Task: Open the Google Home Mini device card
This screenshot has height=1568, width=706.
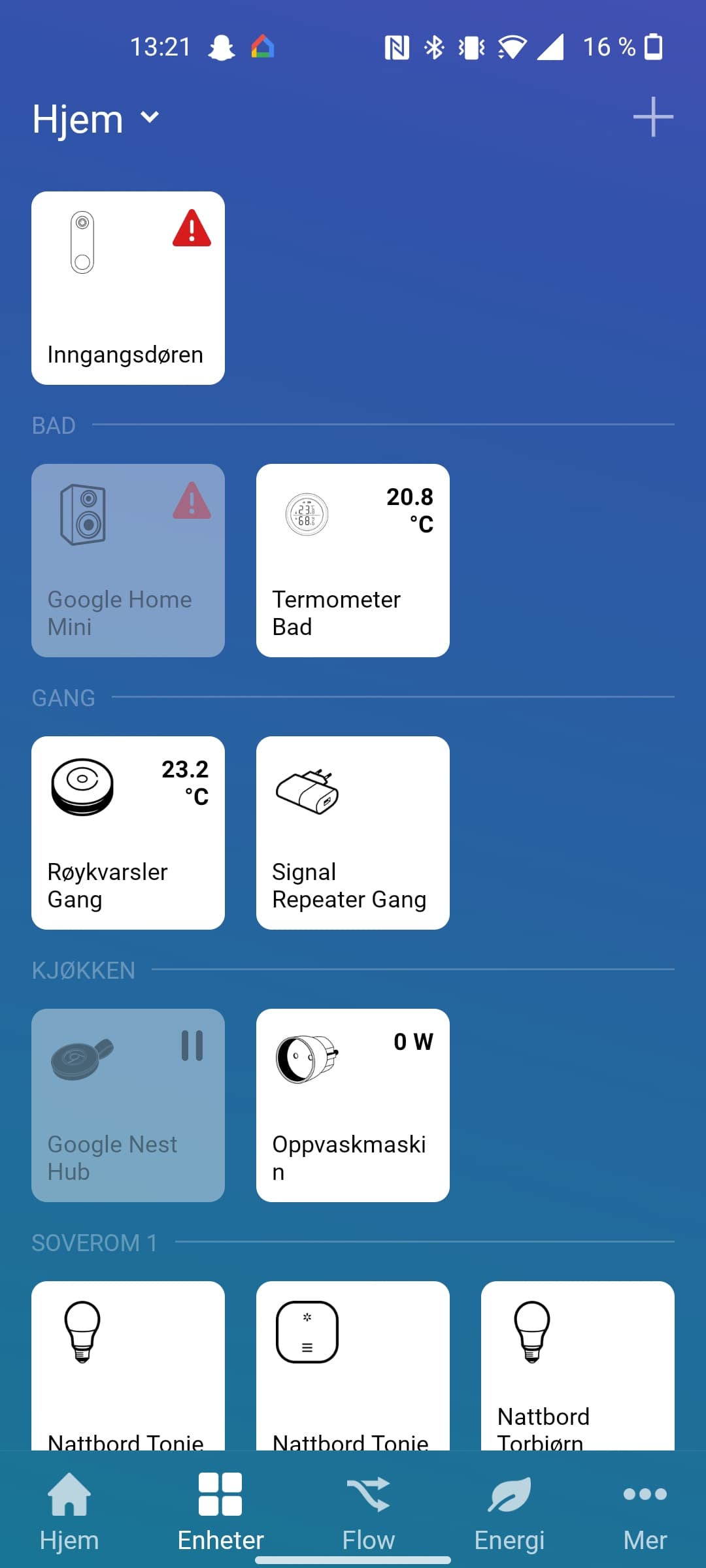Action: [x=128, y=561]
